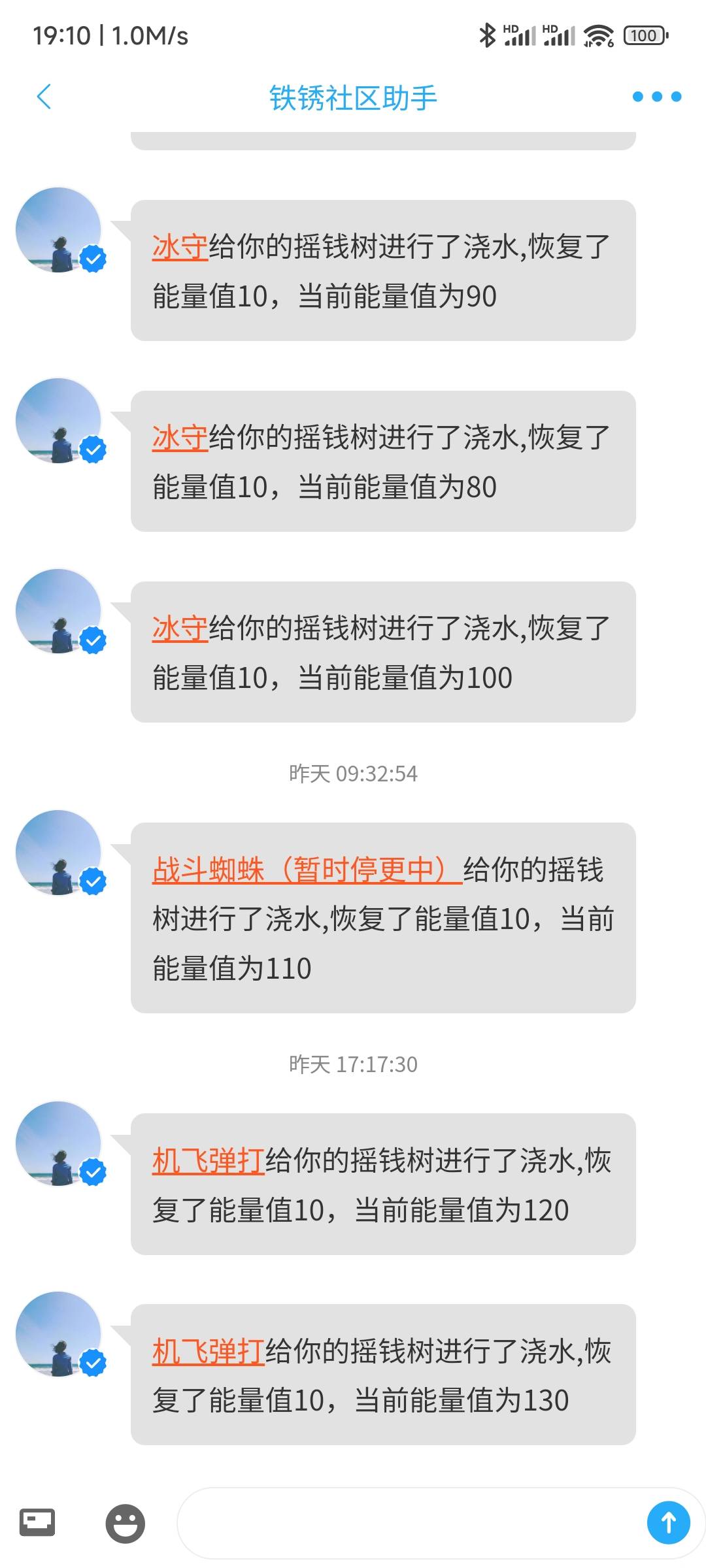This screenshot has height=1568, width=706.
Task: Tap the avatar beside the energy 110 message
Action: coord(59,853)
